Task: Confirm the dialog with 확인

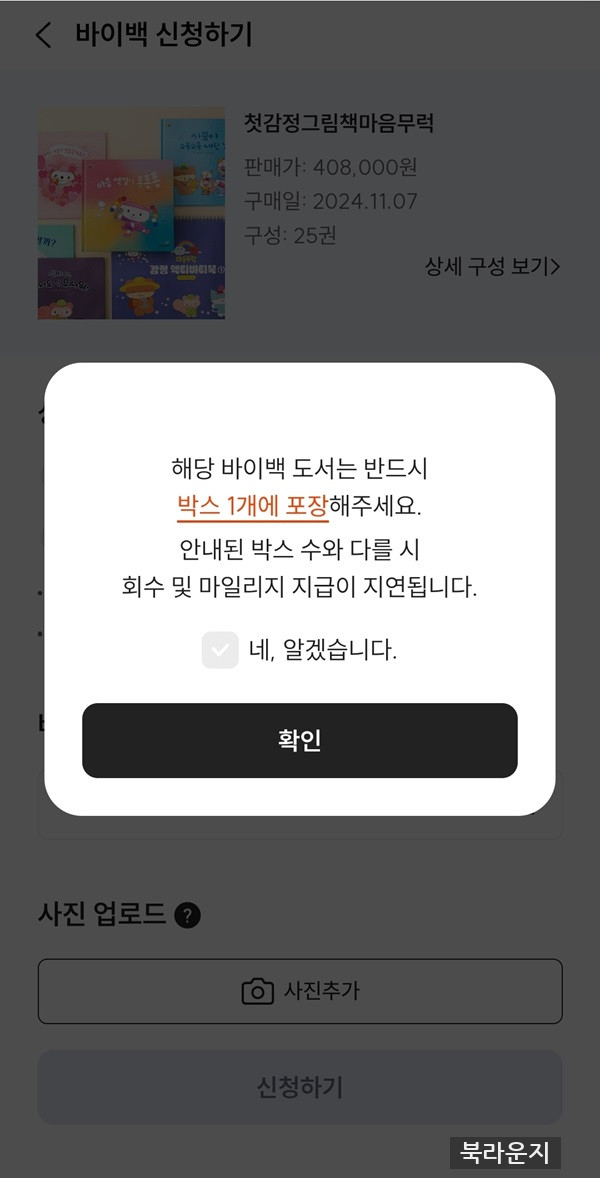Action: (x=299, y=741)
